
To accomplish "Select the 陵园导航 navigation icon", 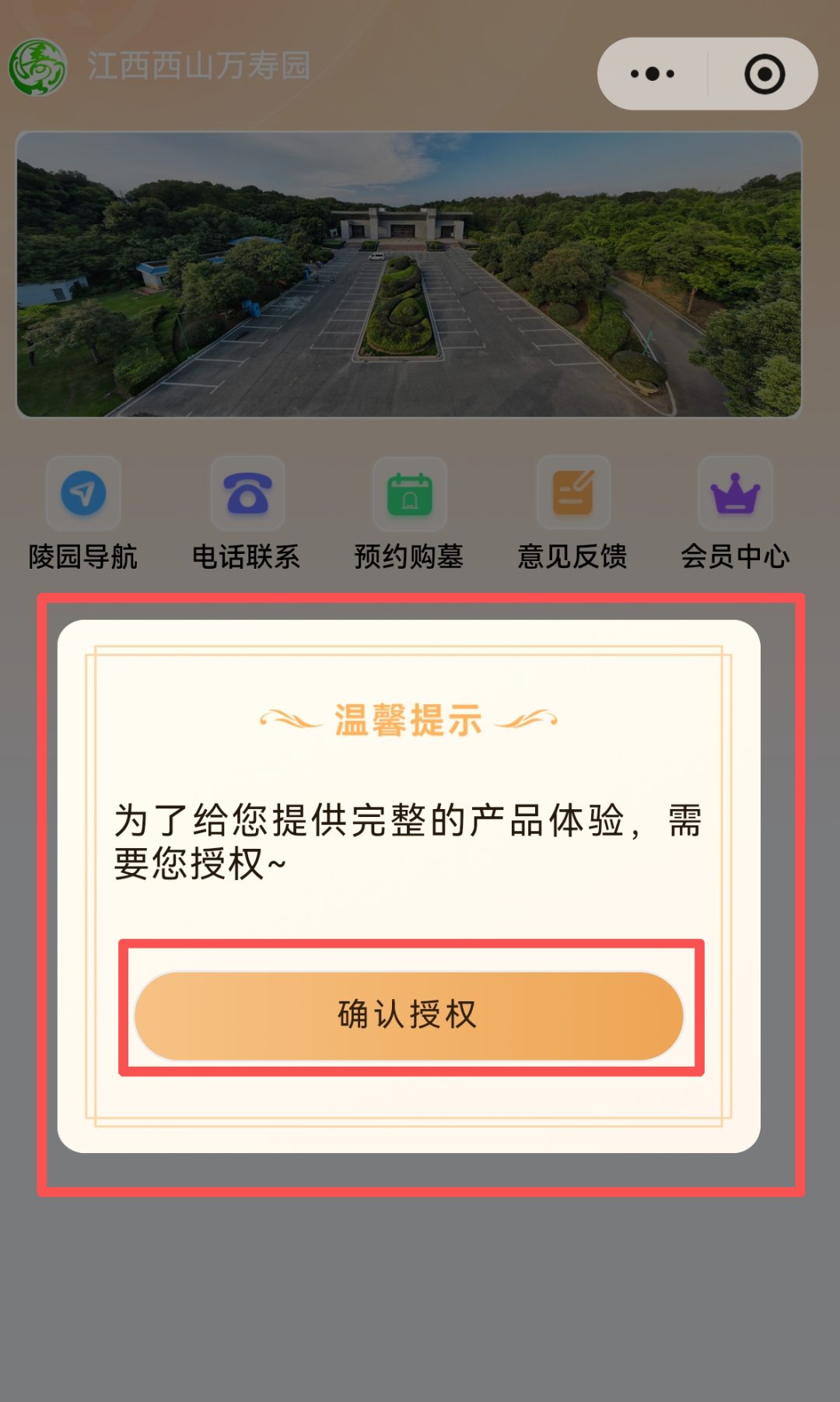I will [83, 493].
